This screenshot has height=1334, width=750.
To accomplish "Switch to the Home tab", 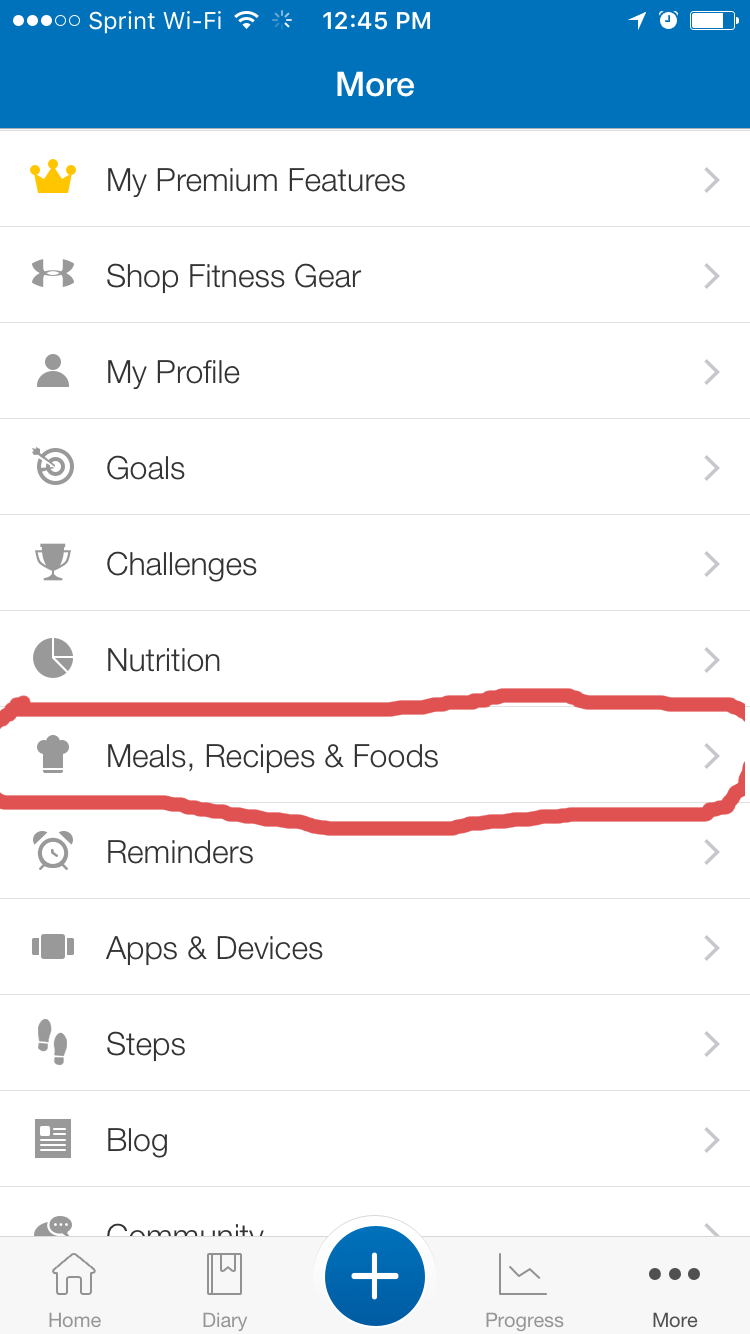I will coord(75,1288).
